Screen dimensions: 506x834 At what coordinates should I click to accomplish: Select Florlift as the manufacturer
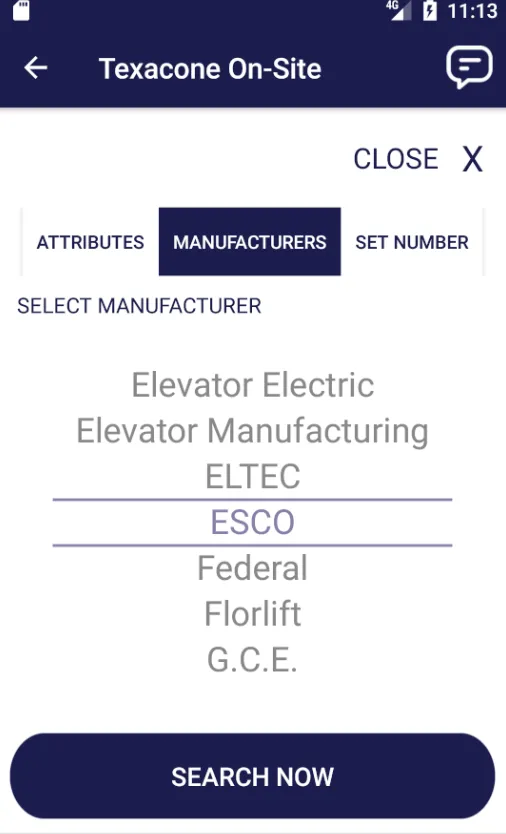tap(253, 614)
